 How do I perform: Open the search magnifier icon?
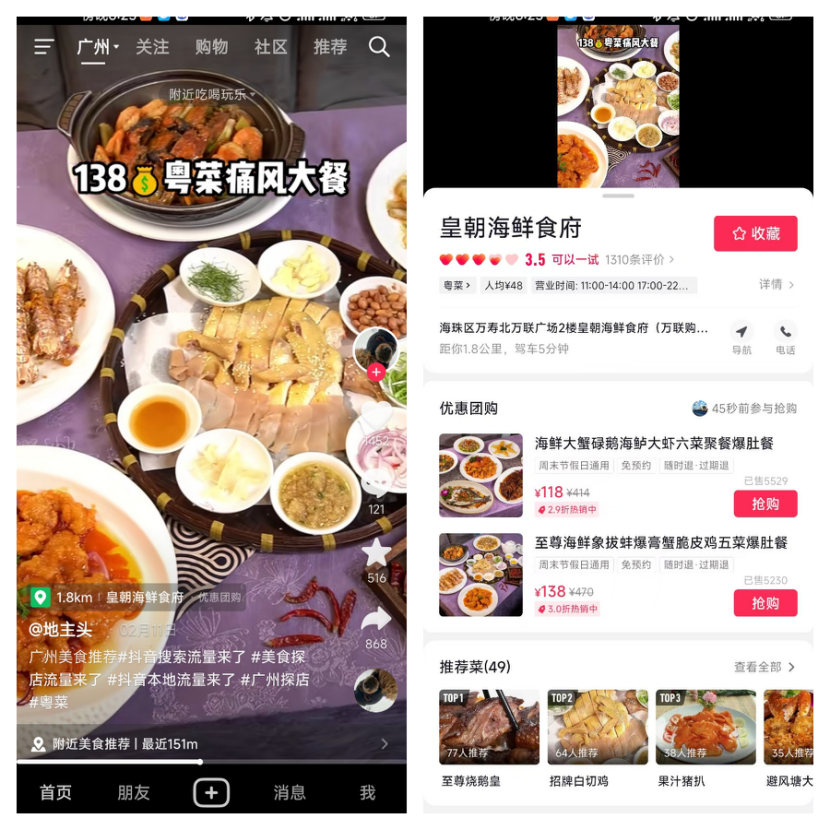[x=379, y=47]
